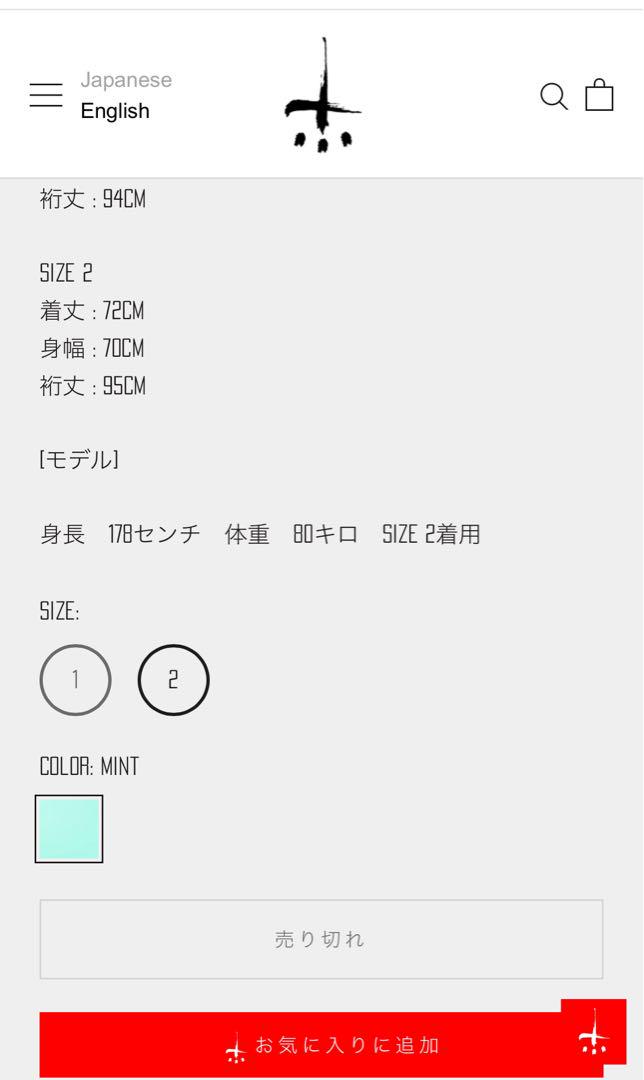Open the shopping bag

pyautogui.click(x=599, y=95)
